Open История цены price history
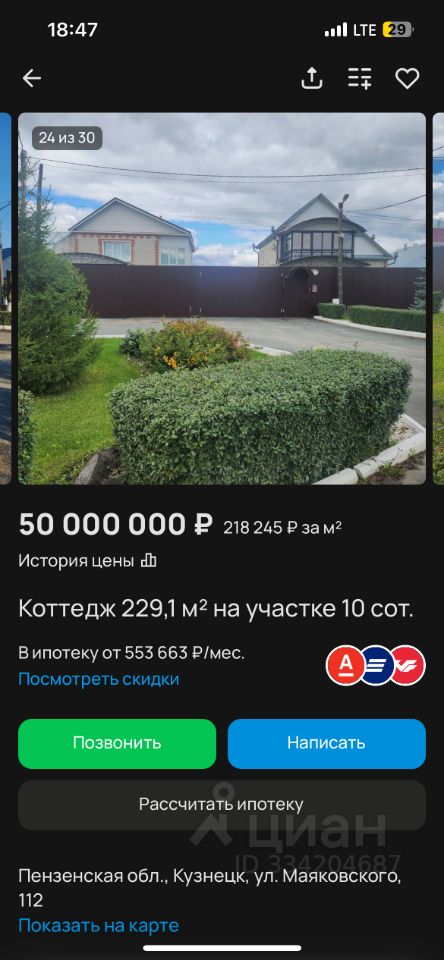This screenshot has width=444, height=960. [88, 560]
